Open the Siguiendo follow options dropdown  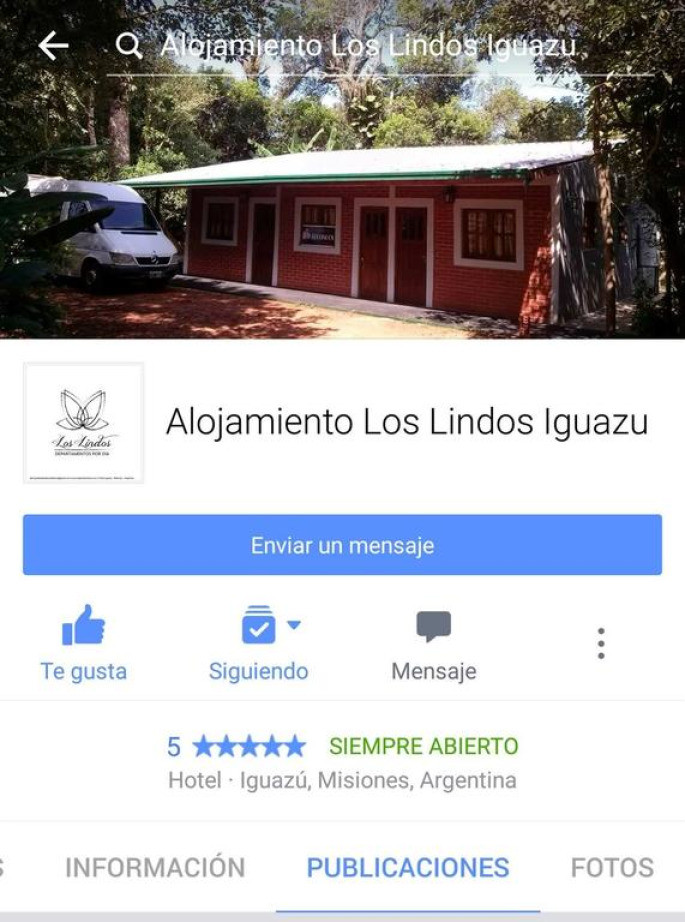(x=260, y=644)
